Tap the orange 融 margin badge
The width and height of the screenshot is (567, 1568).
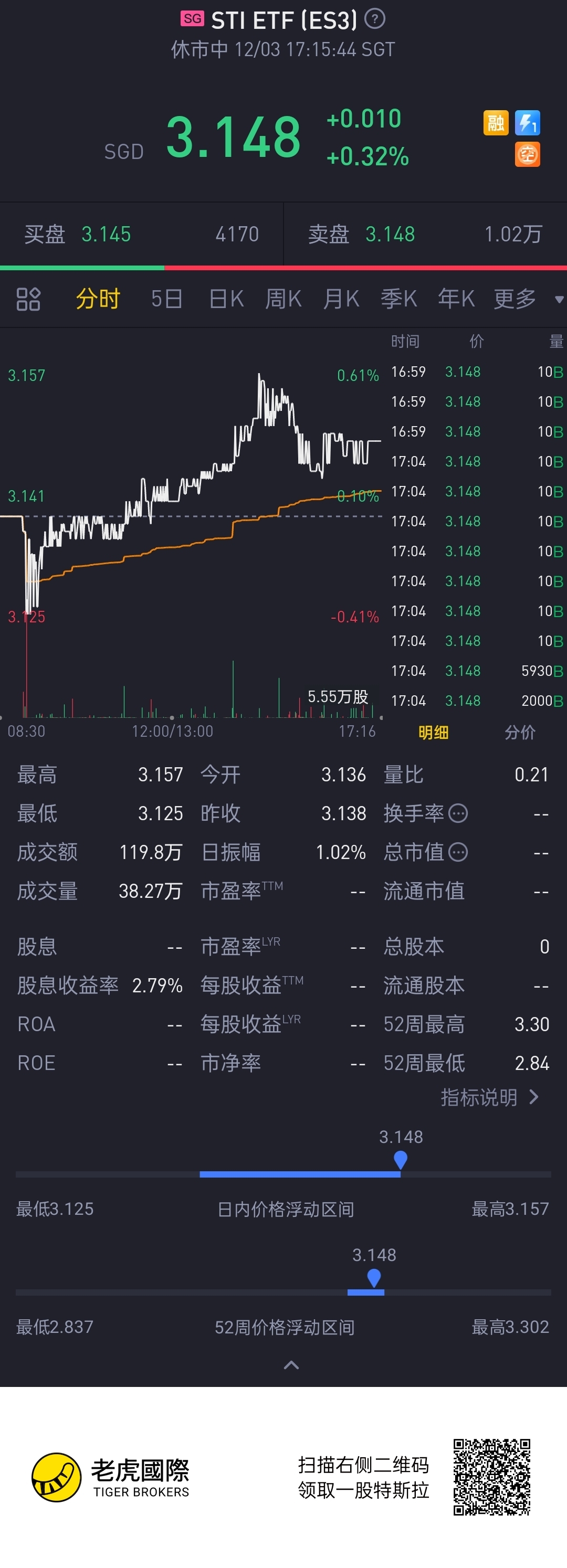pyautogui.click(x=496, y=123)
